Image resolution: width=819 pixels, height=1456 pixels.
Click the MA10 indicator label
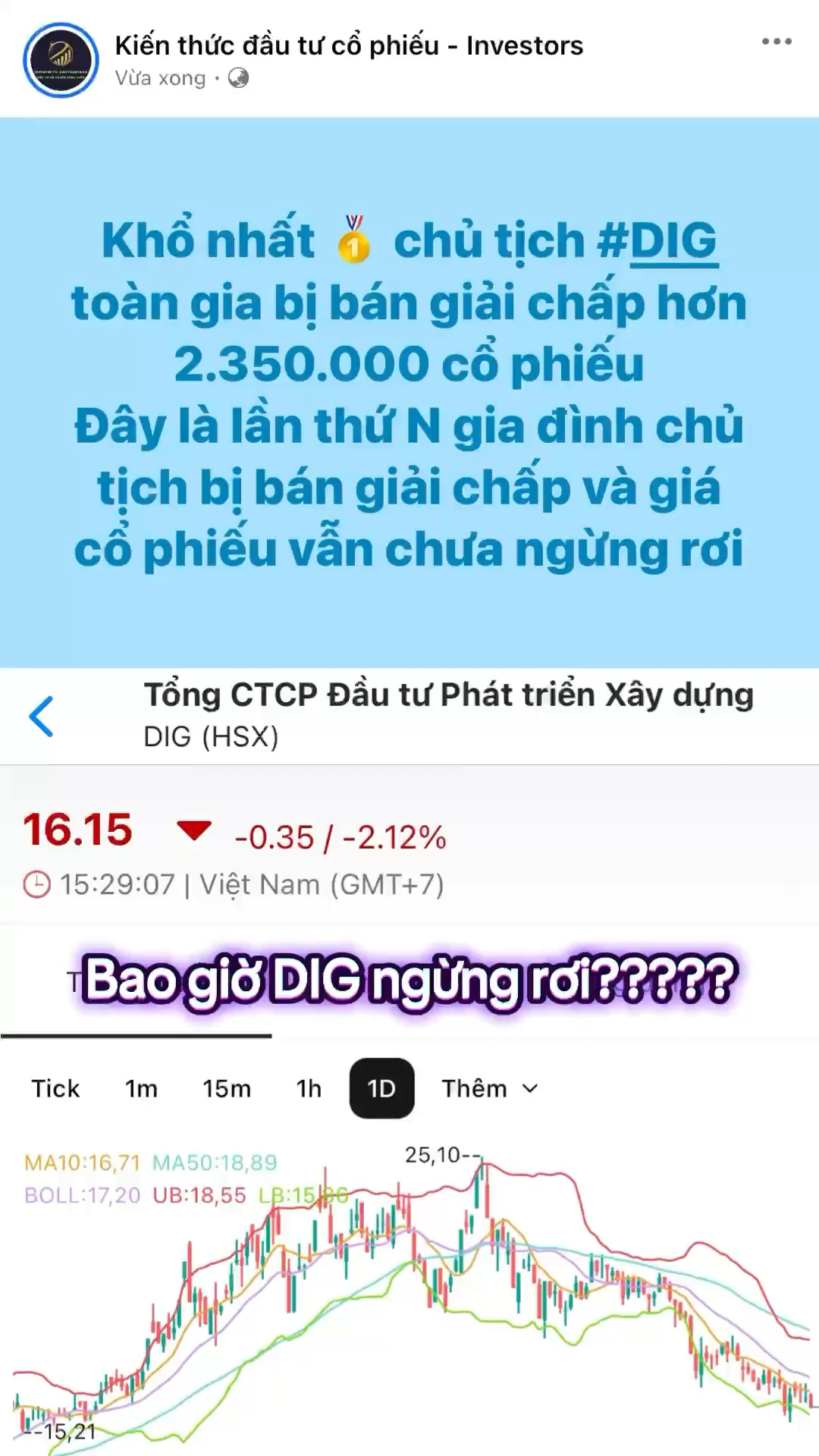(80, 1162)
